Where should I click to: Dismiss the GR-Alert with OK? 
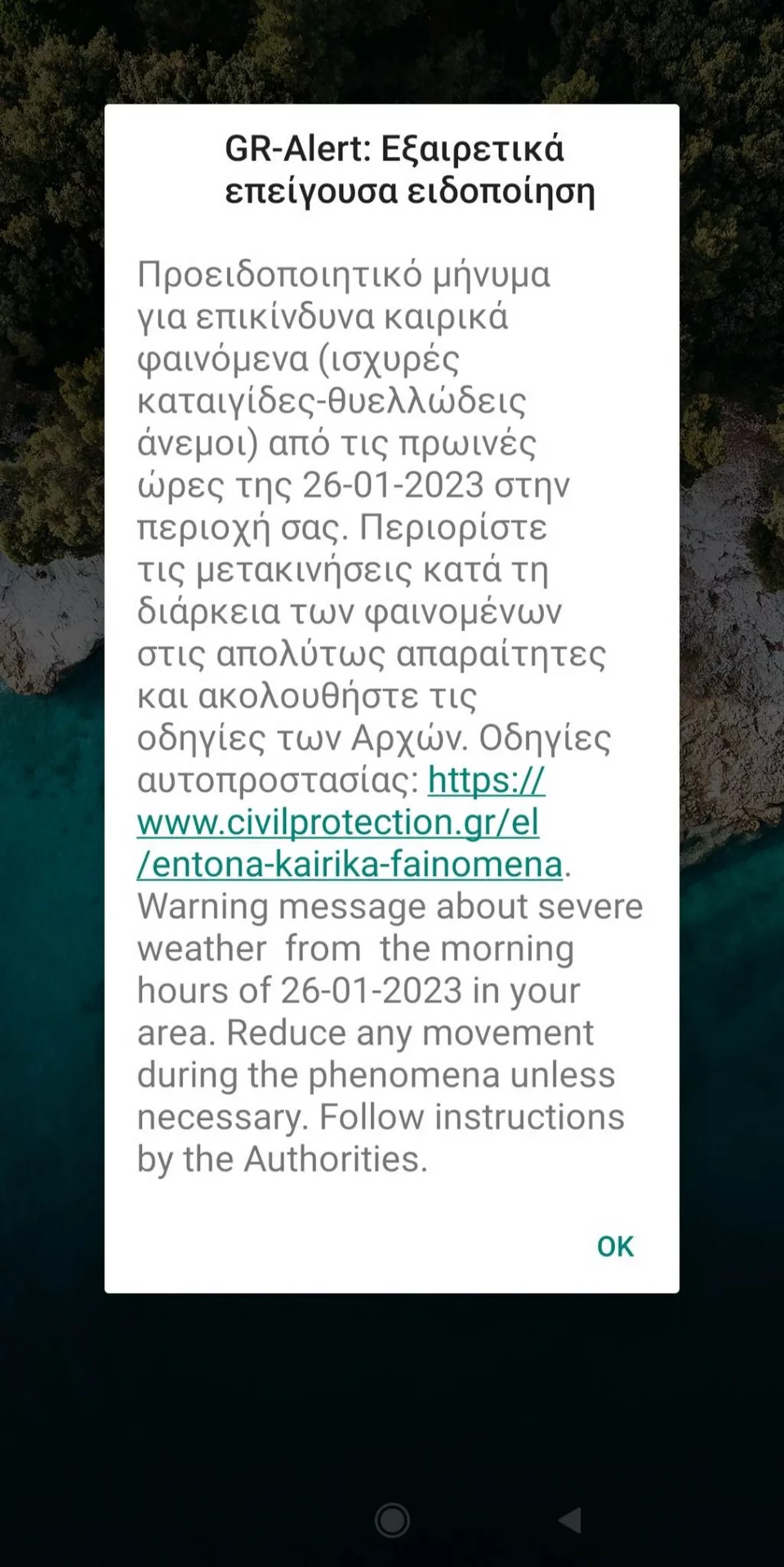(x=615, y=1246)
